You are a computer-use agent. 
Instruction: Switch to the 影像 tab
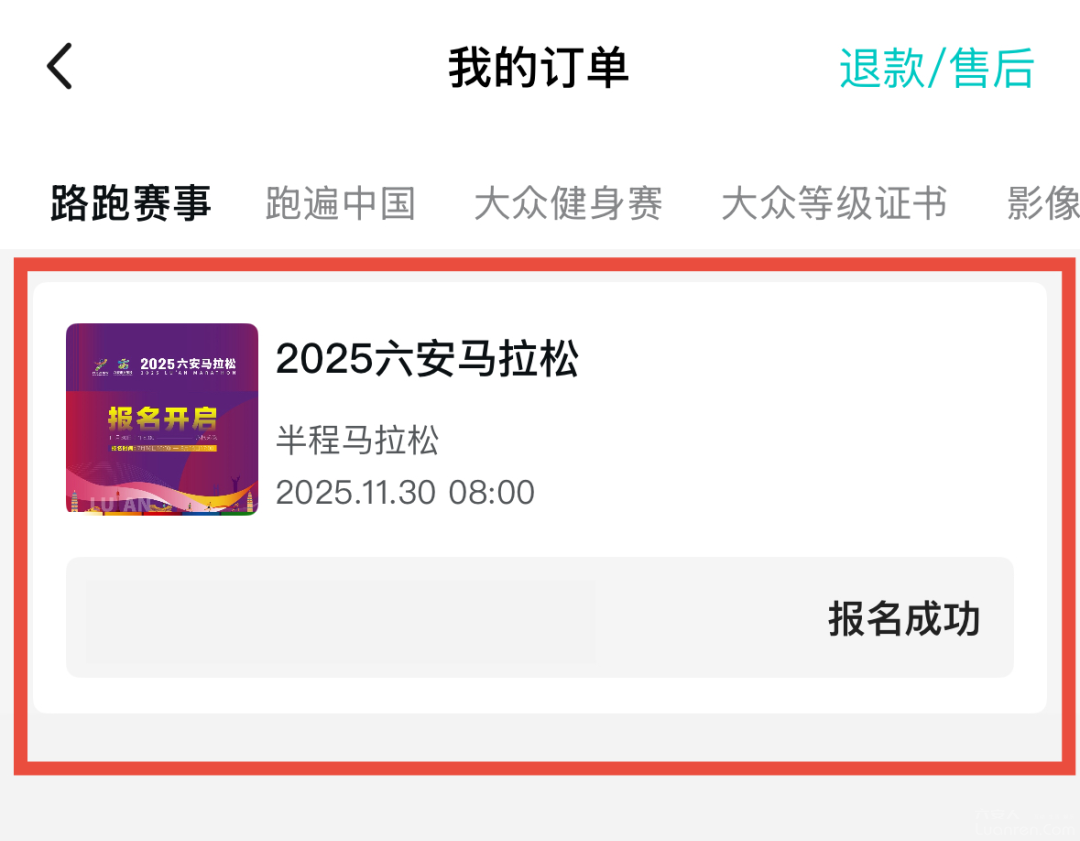click(1042, 204)
